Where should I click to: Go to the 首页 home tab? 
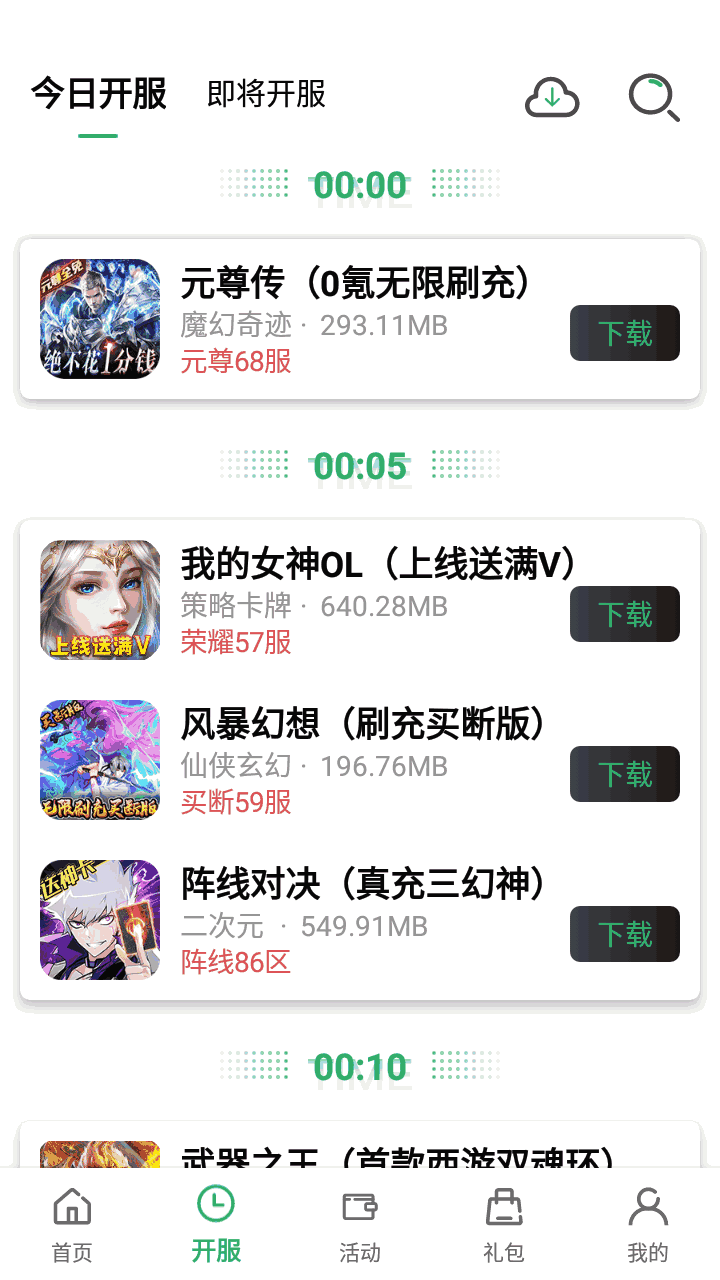point(72,1224)
